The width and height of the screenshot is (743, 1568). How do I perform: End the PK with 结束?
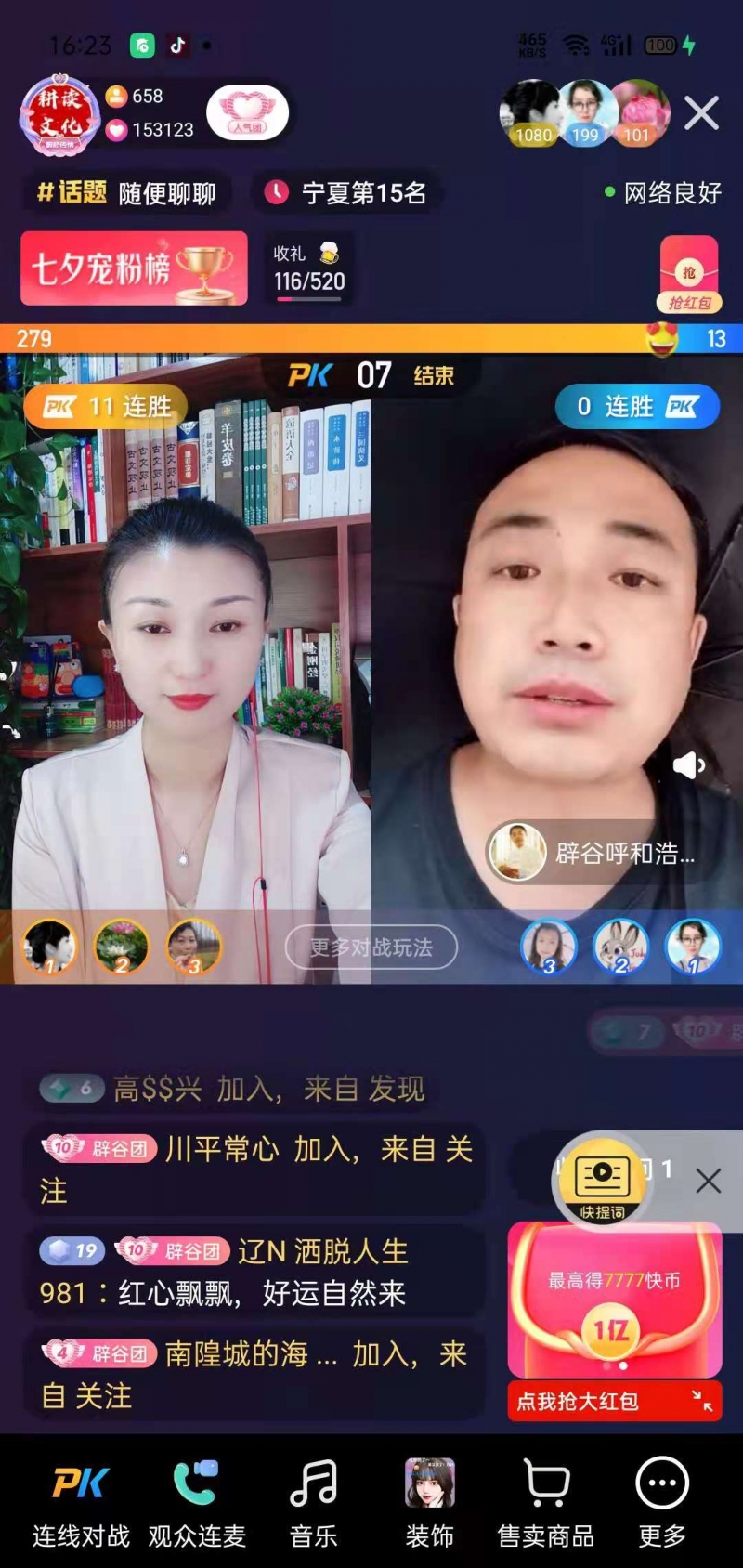434,376
